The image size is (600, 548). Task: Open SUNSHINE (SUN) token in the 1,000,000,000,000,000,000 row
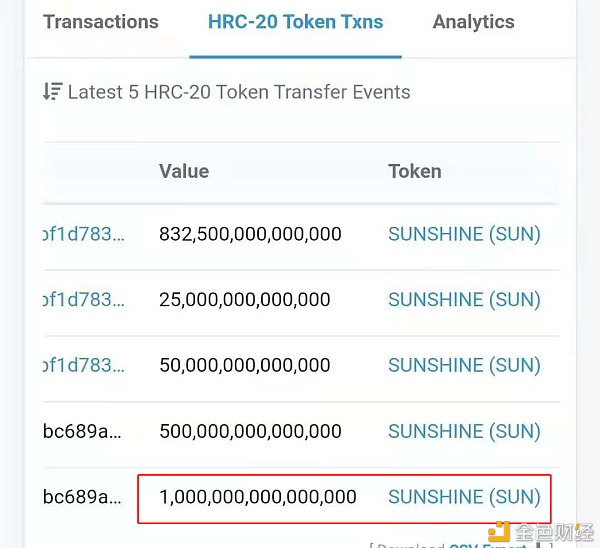(464, 496)
